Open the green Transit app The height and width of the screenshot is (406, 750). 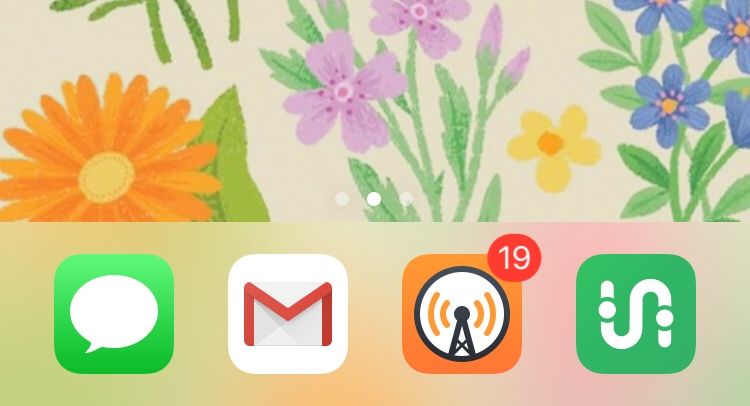(635, 313)
